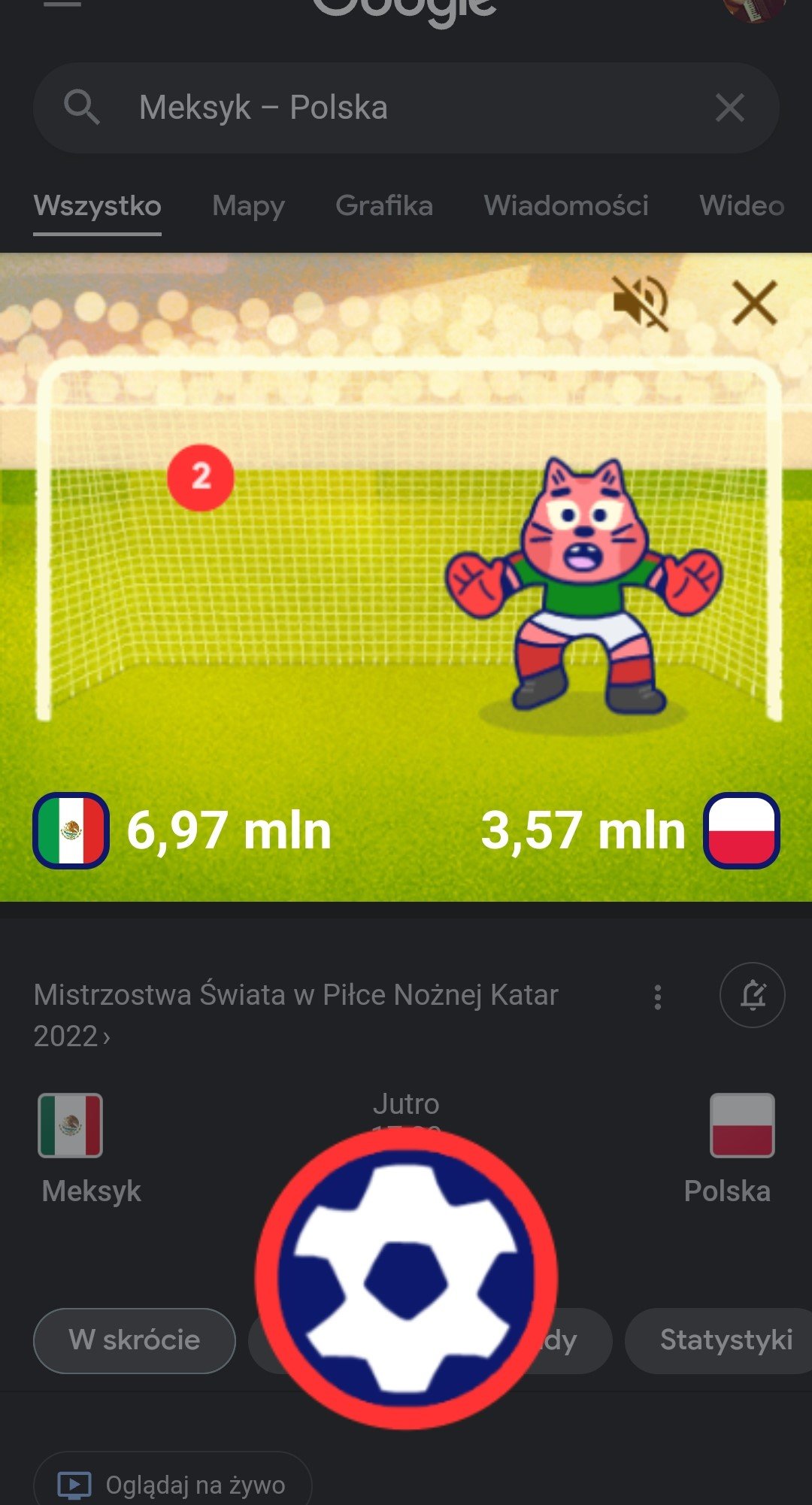
Task: Kick the big soccer ball button
Action: [406, 1279]
